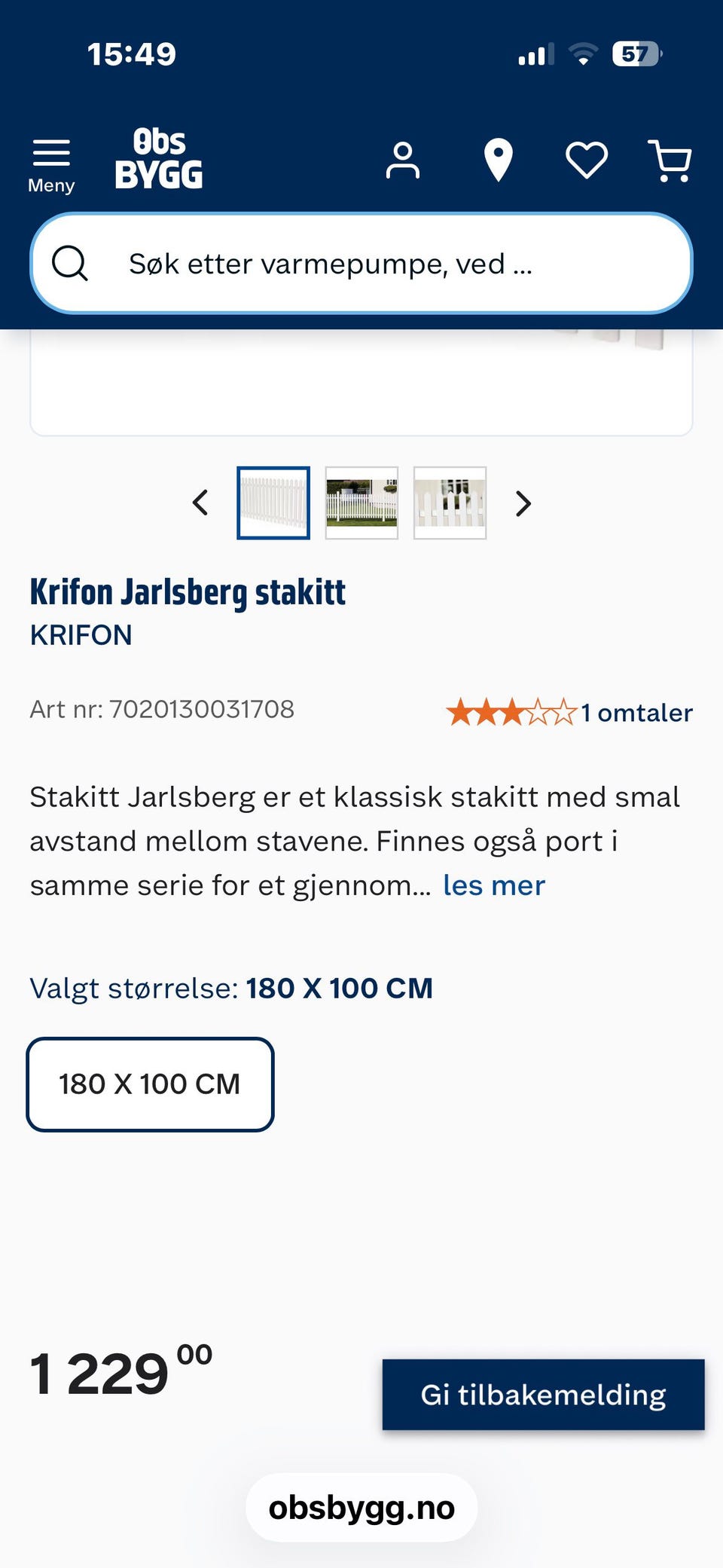This screenshot has width=723, height=1568.
Task: Click the Wi-Fi icon in the status bar
Action: pyautogui.click(x=583, y=52)
